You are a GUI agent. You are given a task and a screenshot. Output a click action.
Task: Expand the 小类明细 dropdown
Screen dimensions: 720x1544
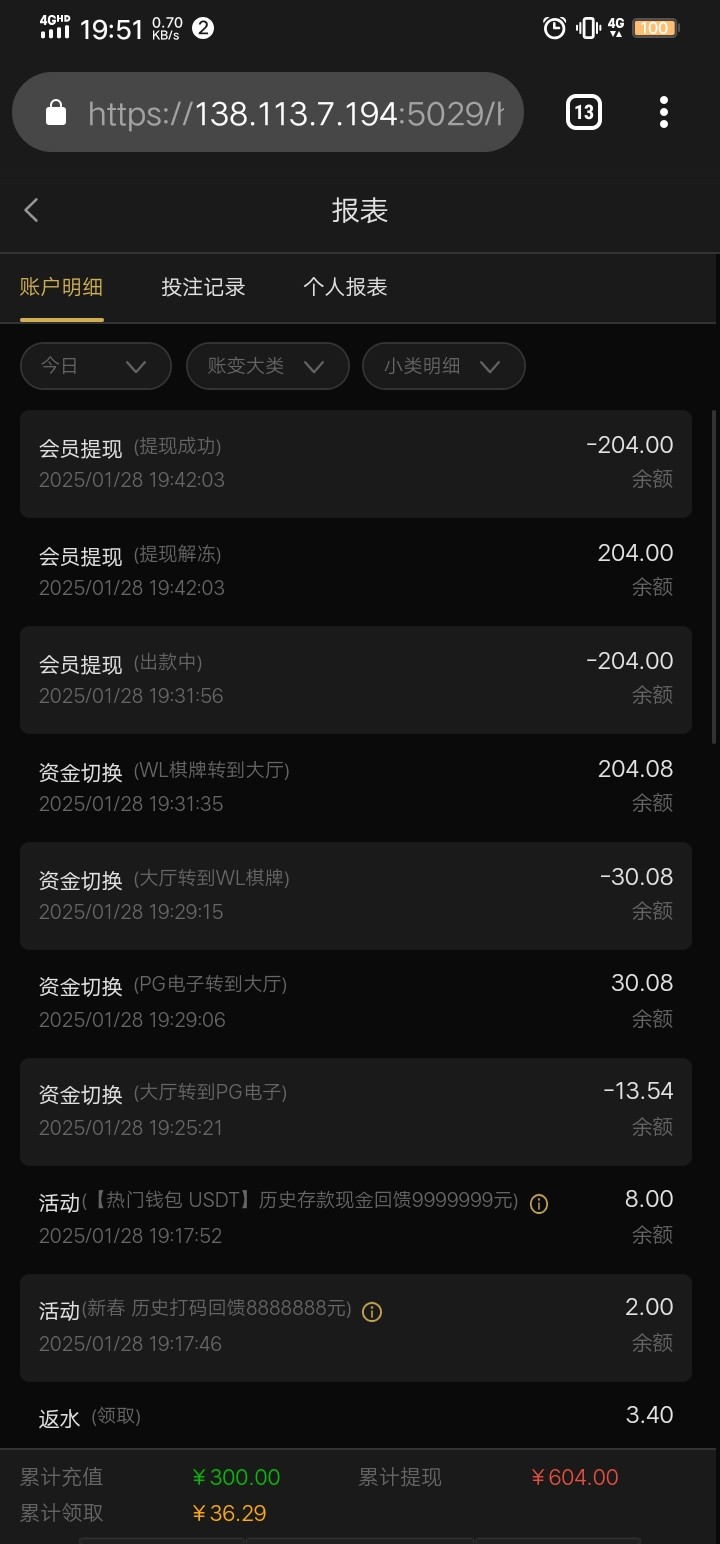(443, 366)
